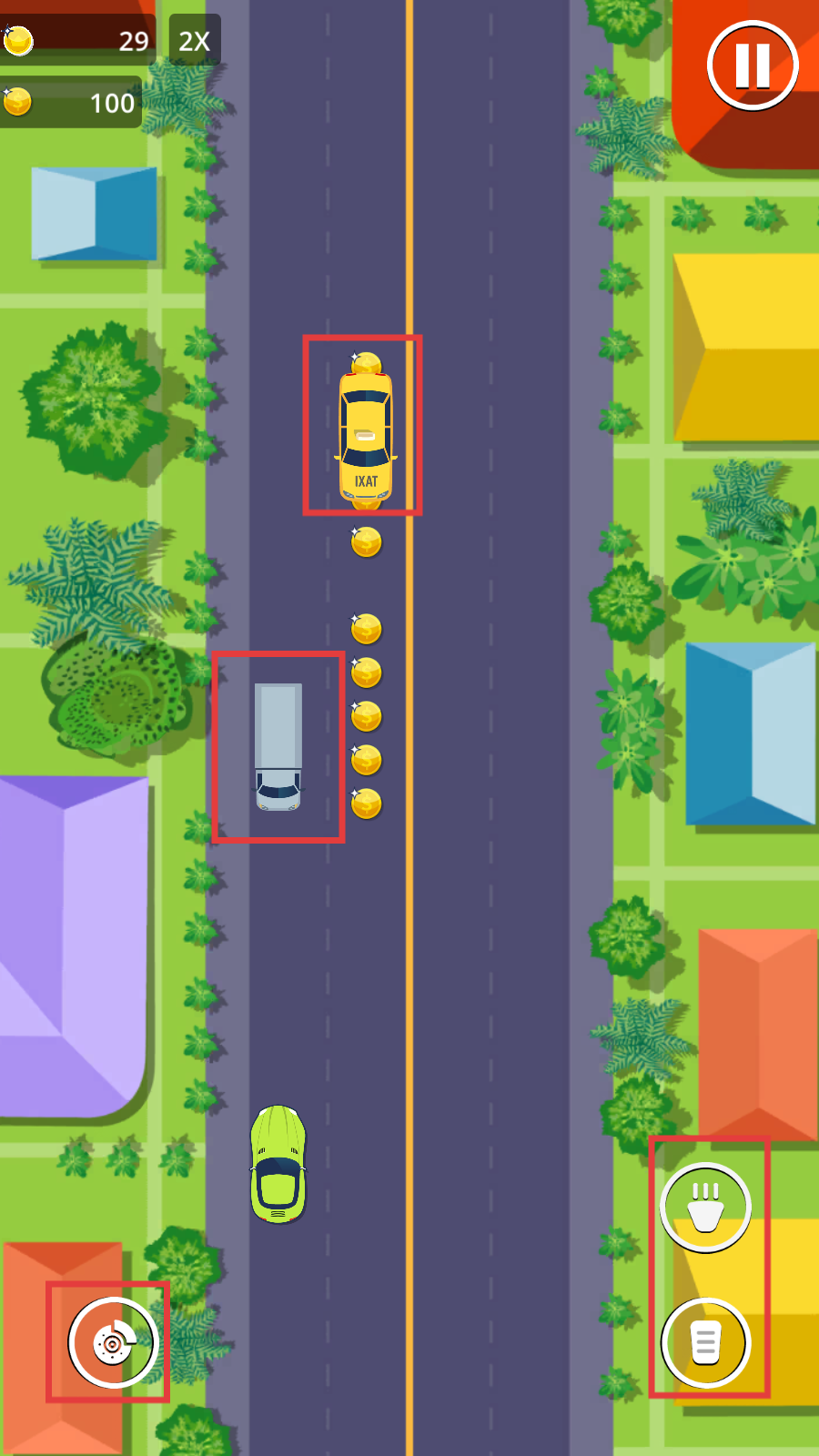This screenshot has height=1456, width=819.
Task: Pause the game
Action: coord(753,66)
